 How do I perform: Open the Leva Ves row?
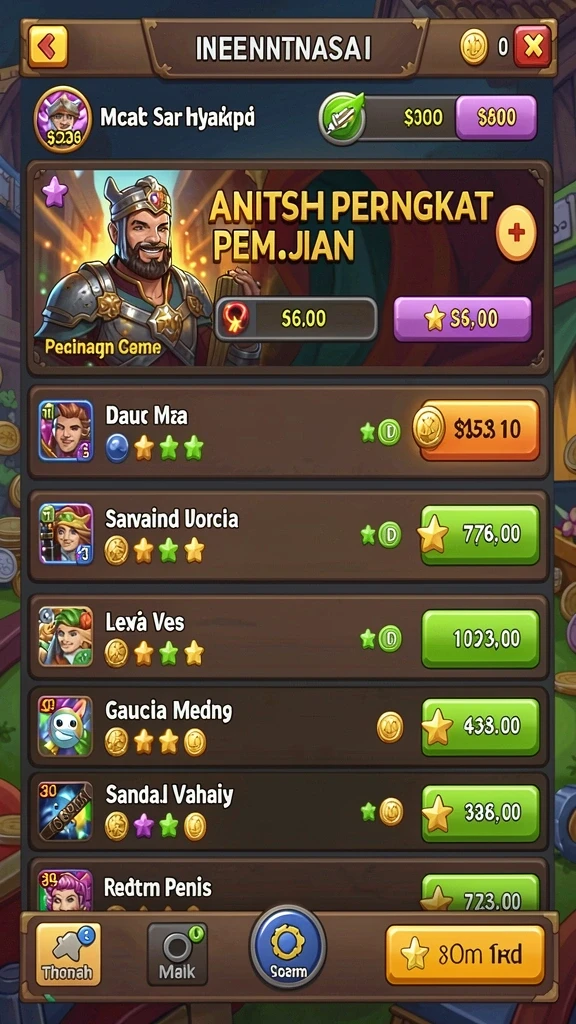(288, 637)
